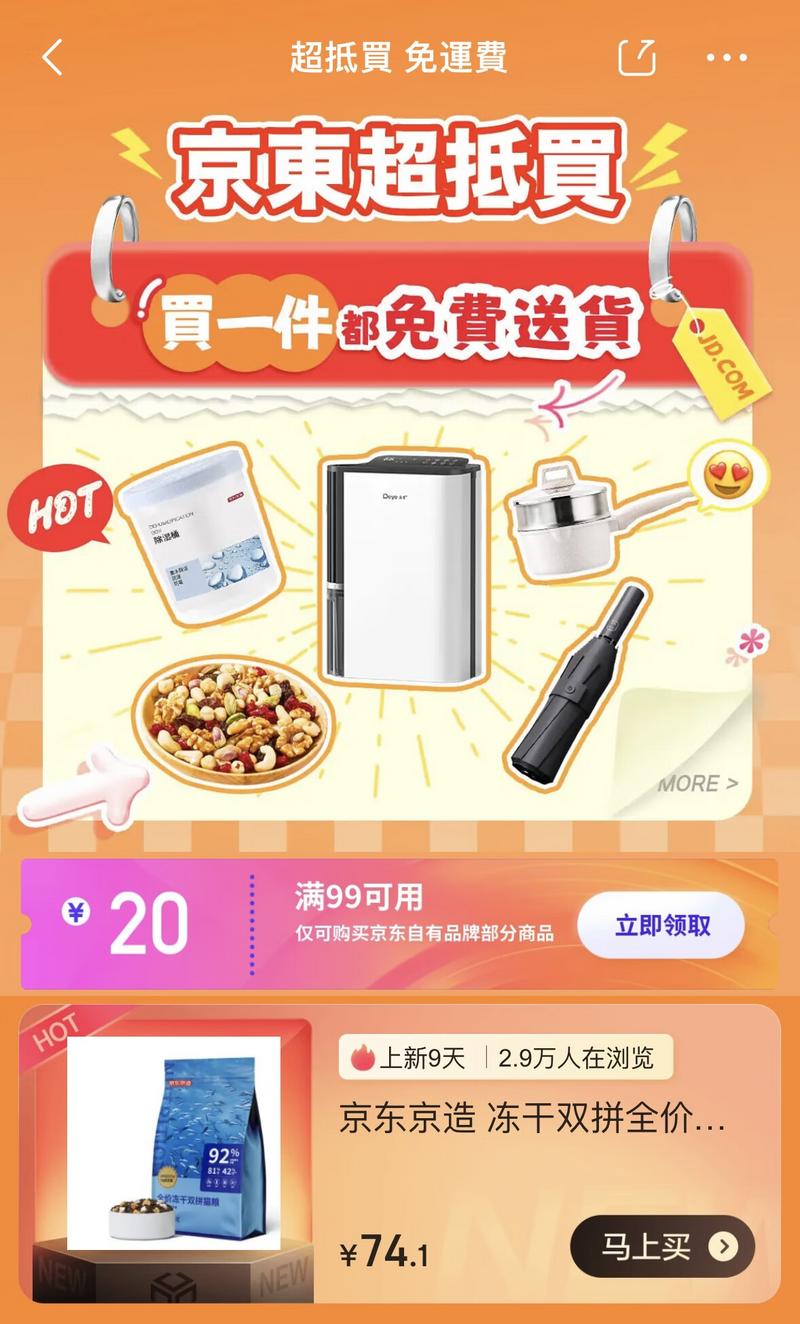
Task: Claim the ¥20 coupon with 立即领取
Action: (x=662, y=925)
